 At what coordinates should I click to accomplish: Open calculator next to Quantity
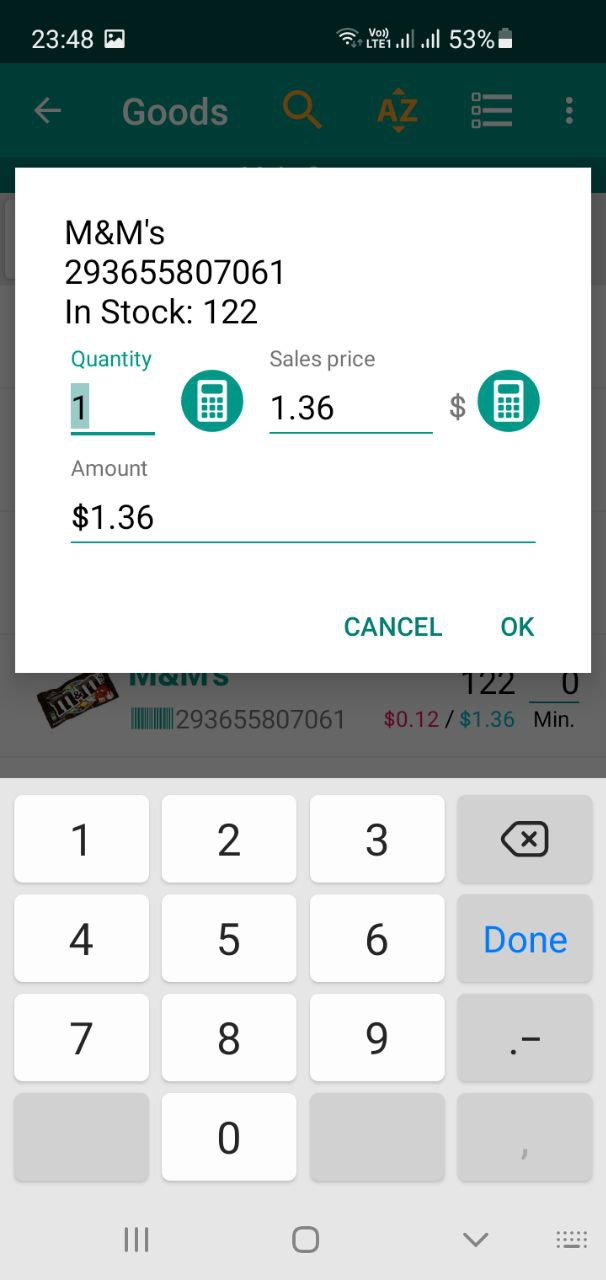pyautogui.click(x=211, y=401)
